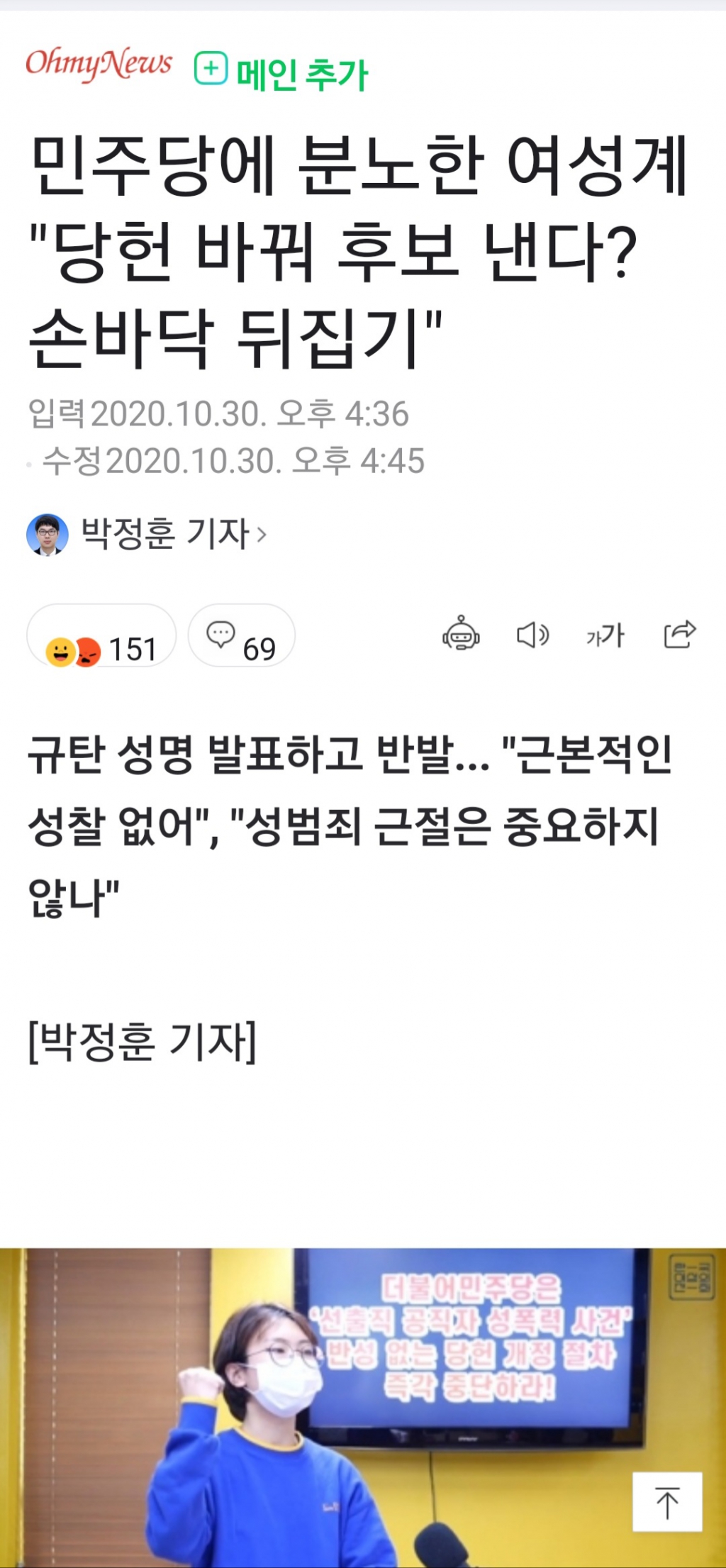Share this article
The image size is (726, 1568).
[679, 633]
